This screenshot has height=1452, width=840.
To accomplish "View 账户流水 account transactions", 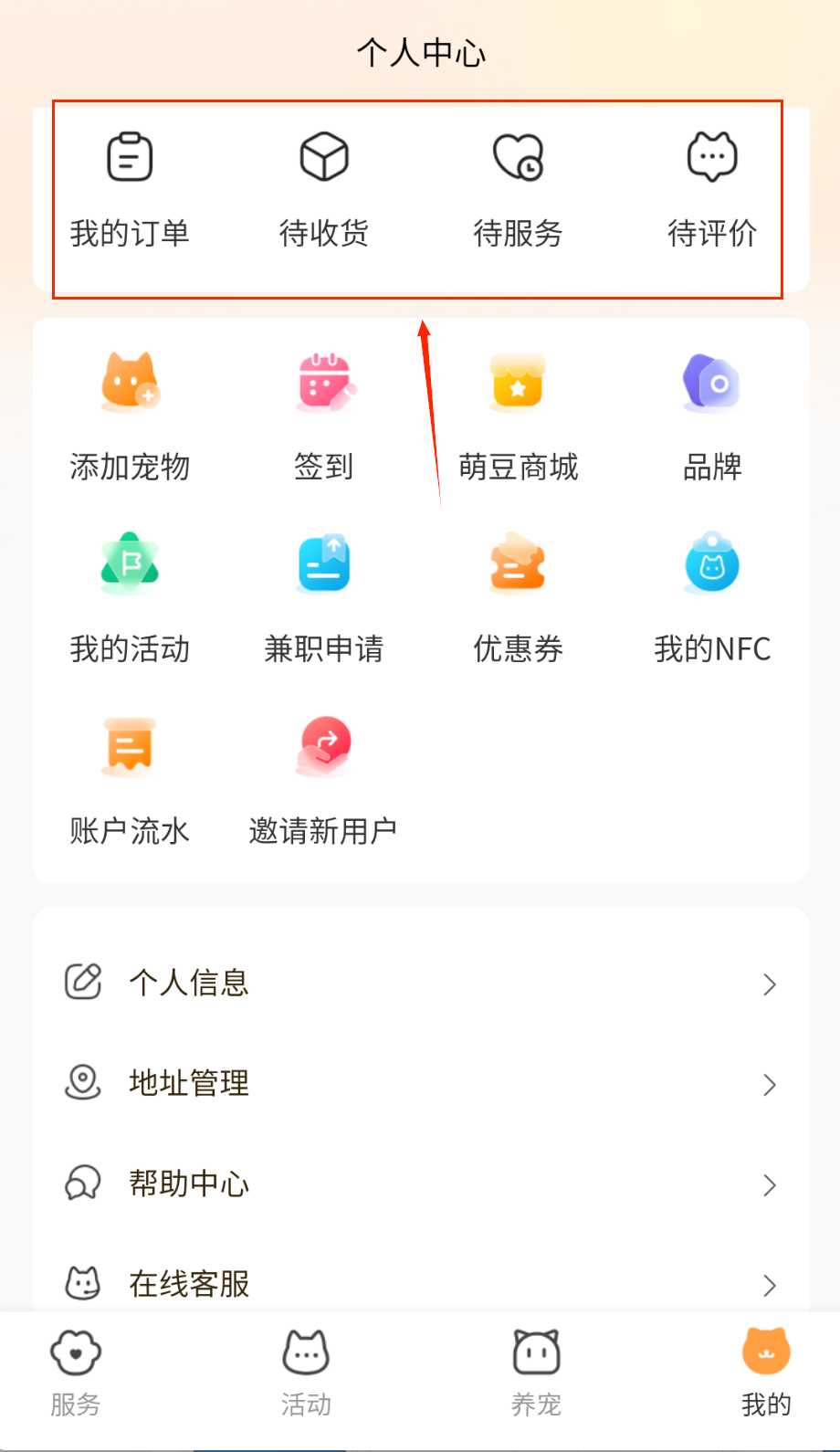I will (130, 781).
